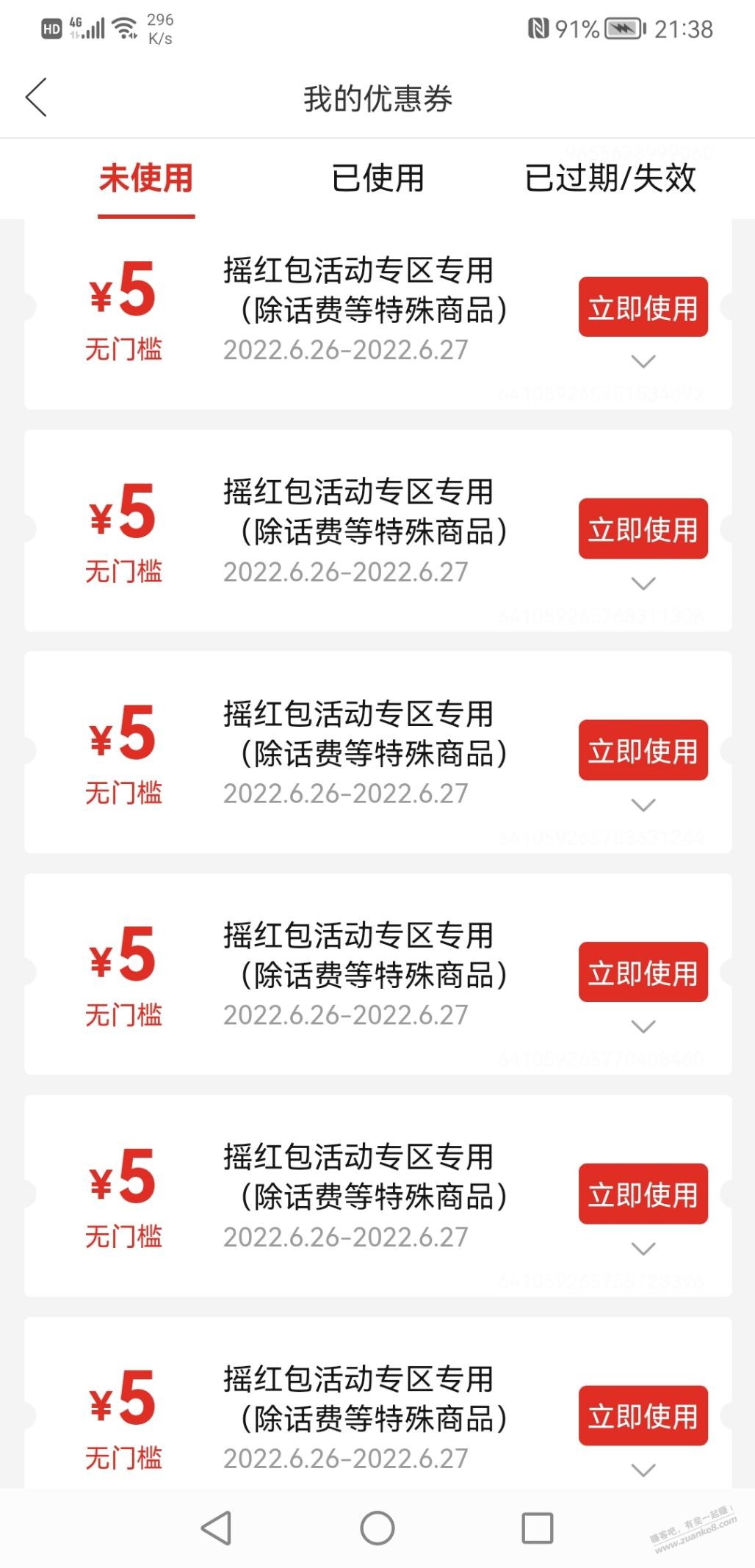Tap 立即使用 on the topmost coupon
The height and width of the screenshot is (1568, 755).
[x=643, y=308]
